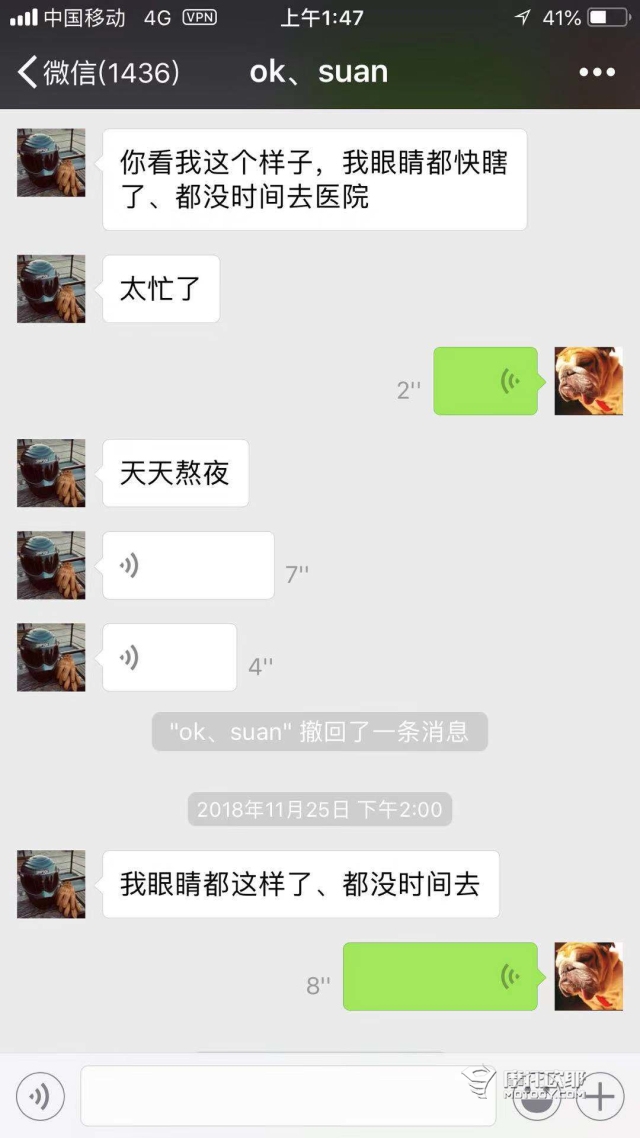This screenshot has width=640, height=1138.
Task: Focus the message text field
Action: [x=288, y=1096]
